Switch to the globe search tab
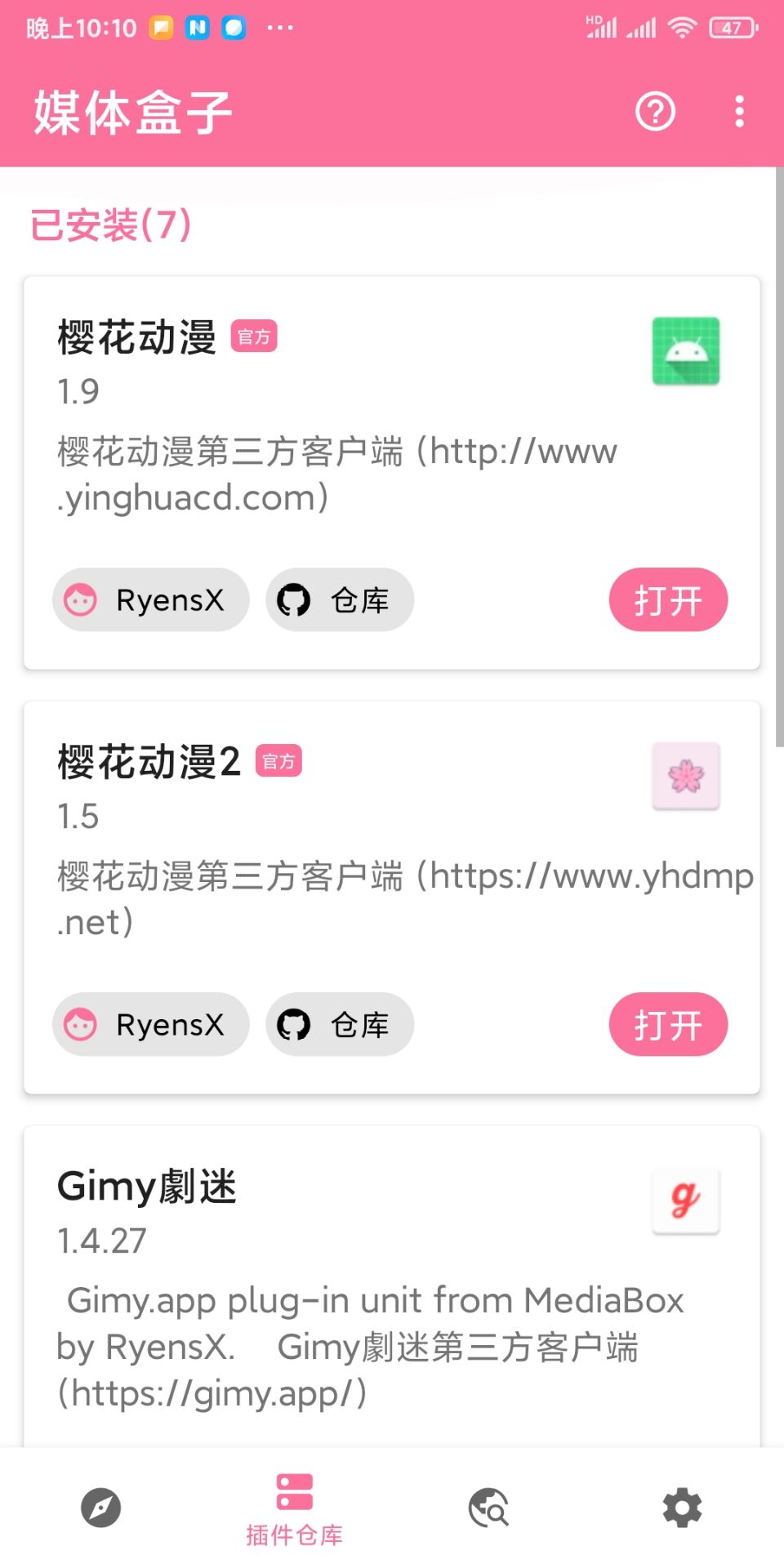The image size is (784, 1568). tap(488, 1508)
